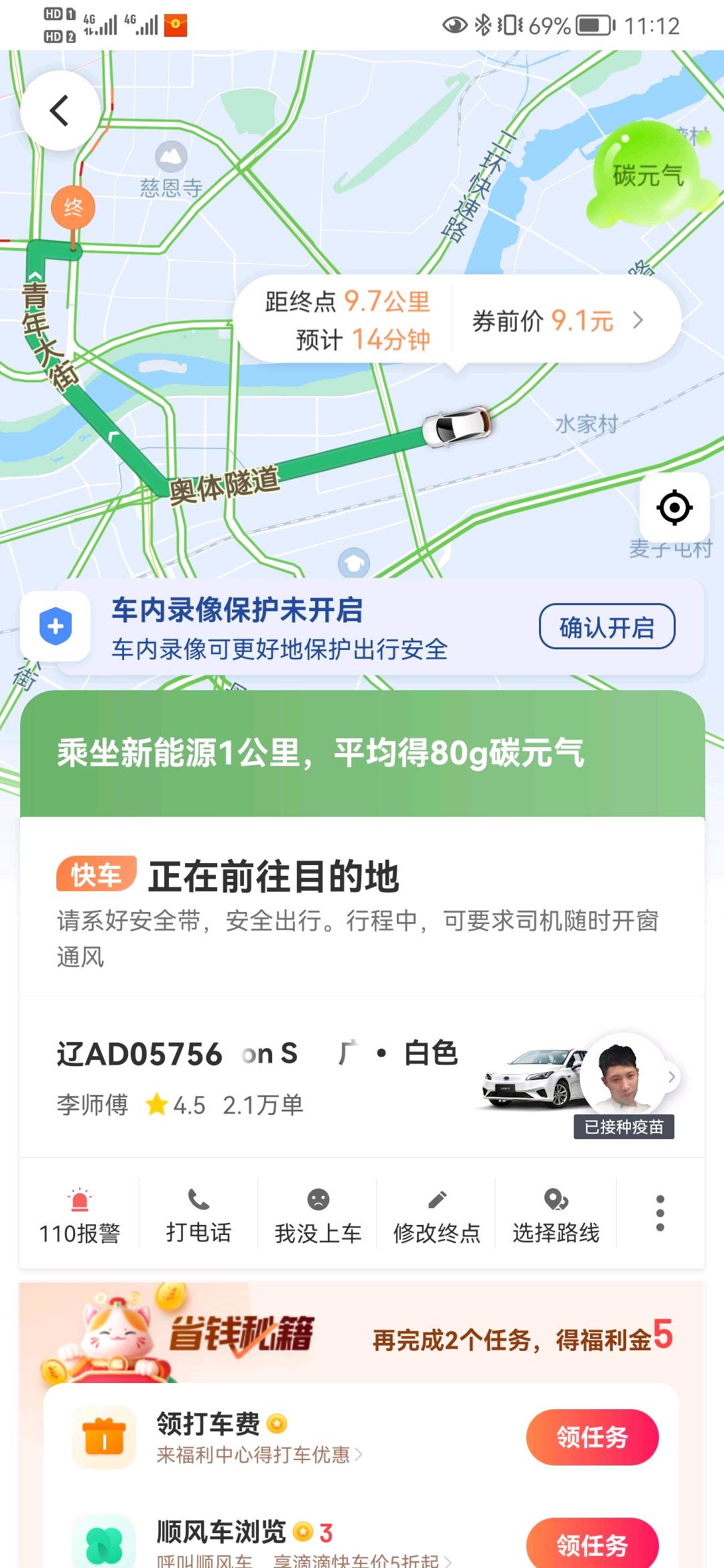
Task: Open the three-dot more options menu
Action: (x=660, y=1213)
